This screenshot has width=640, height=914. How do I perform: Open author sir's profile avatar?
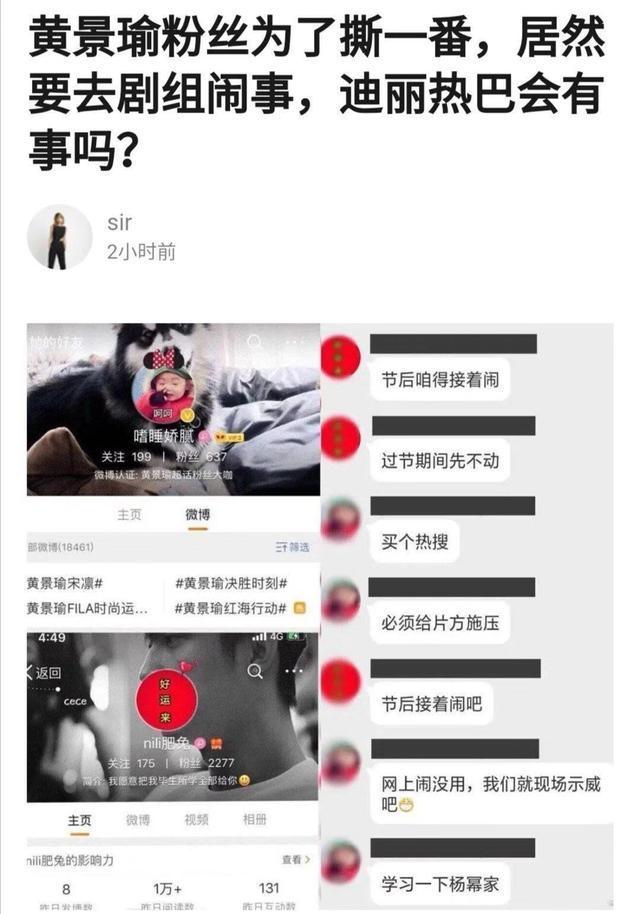pyautogui.click(x=60, y=237)
